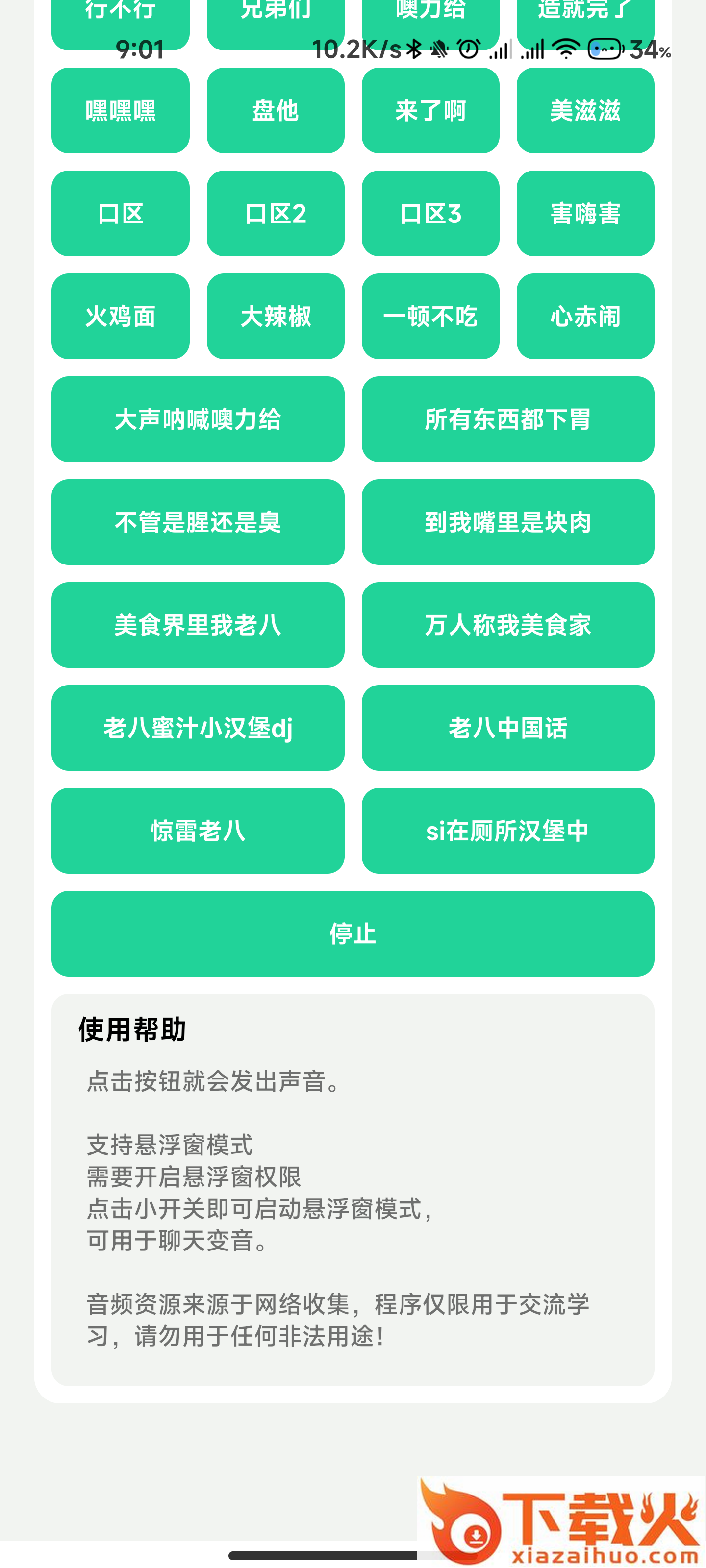This screenshot has width=706, height=1568.
Task: Stop playback with the 停止 button
Action: [x=353, y=933]
